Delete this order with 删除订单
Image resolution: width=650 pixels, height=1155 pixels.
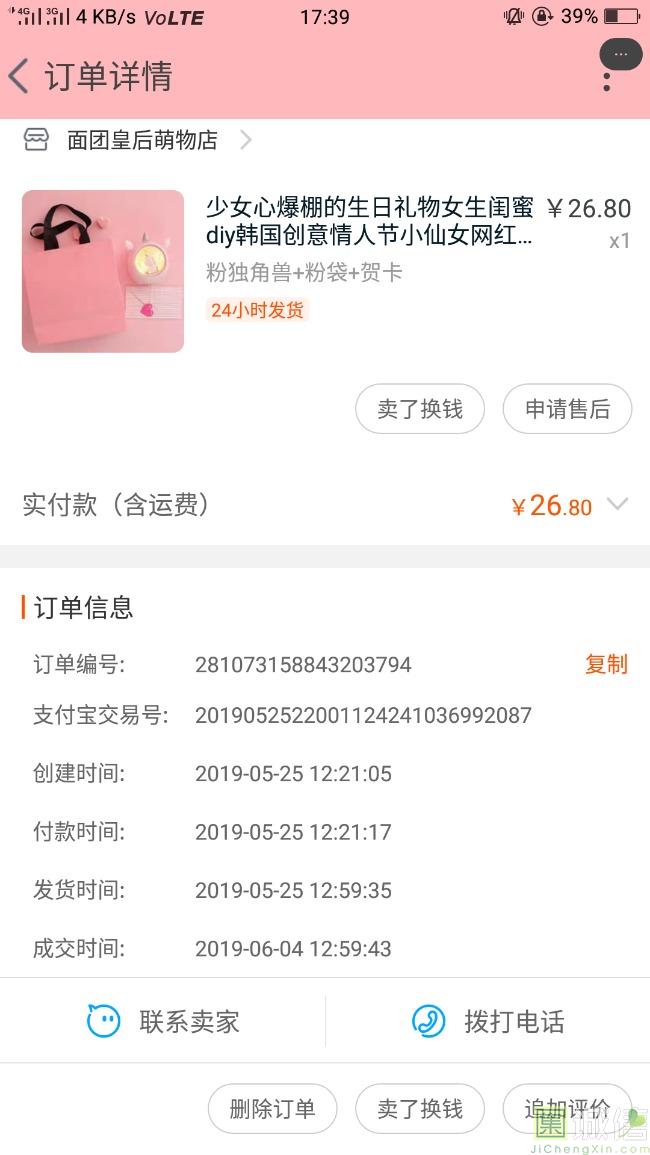pos(272,1109)
